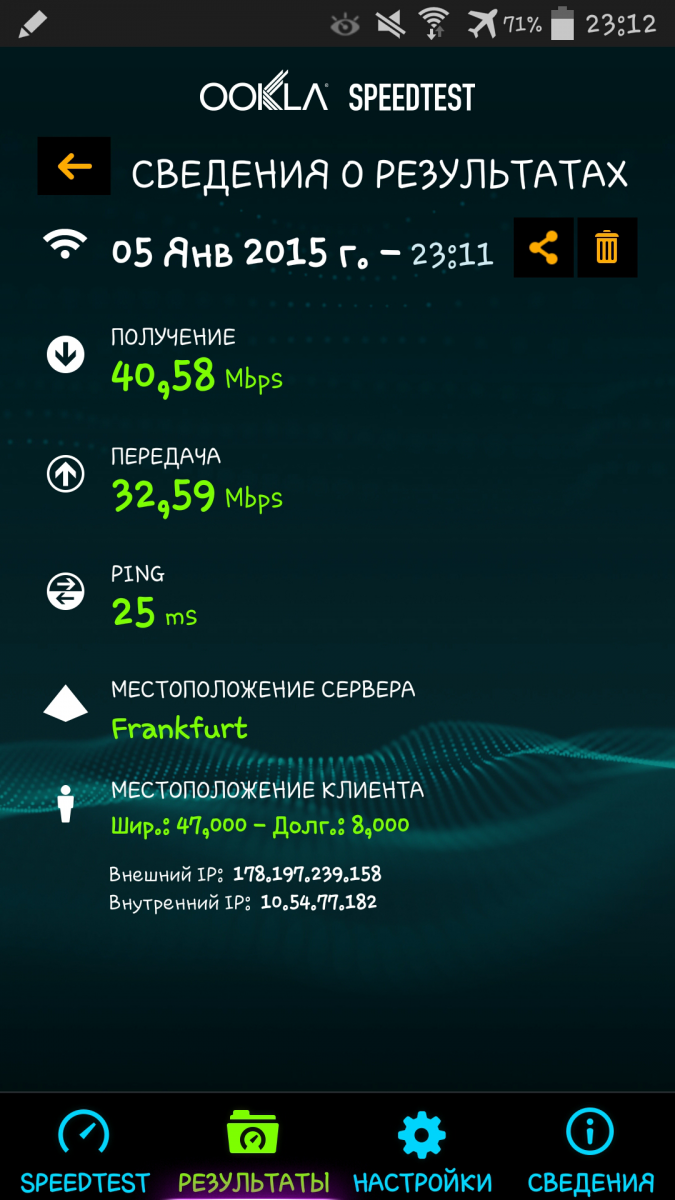Open the Настройки settings tab
Viewport: 675px width, 1200px height.
pos(422,1148)
